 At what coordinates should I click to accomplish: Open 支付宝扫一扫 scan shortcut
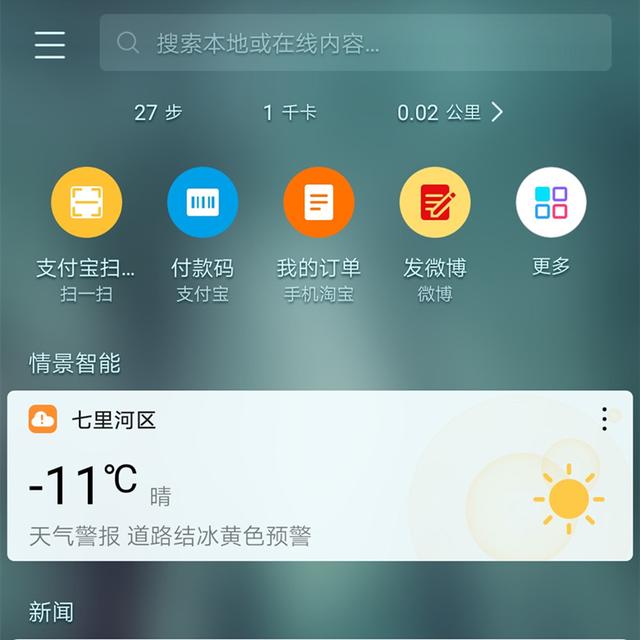coord(86,203)
